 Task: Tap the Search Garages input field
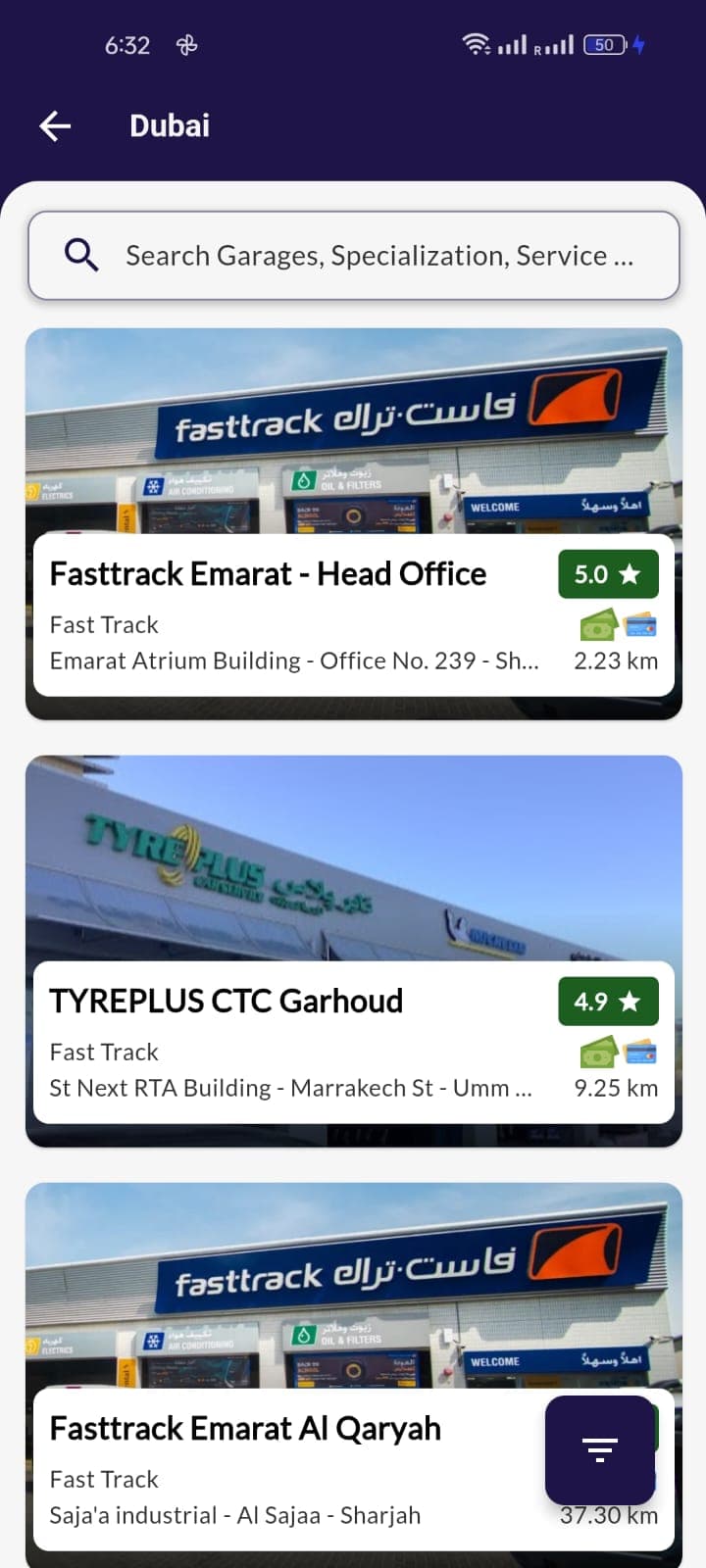click(378, 256)
